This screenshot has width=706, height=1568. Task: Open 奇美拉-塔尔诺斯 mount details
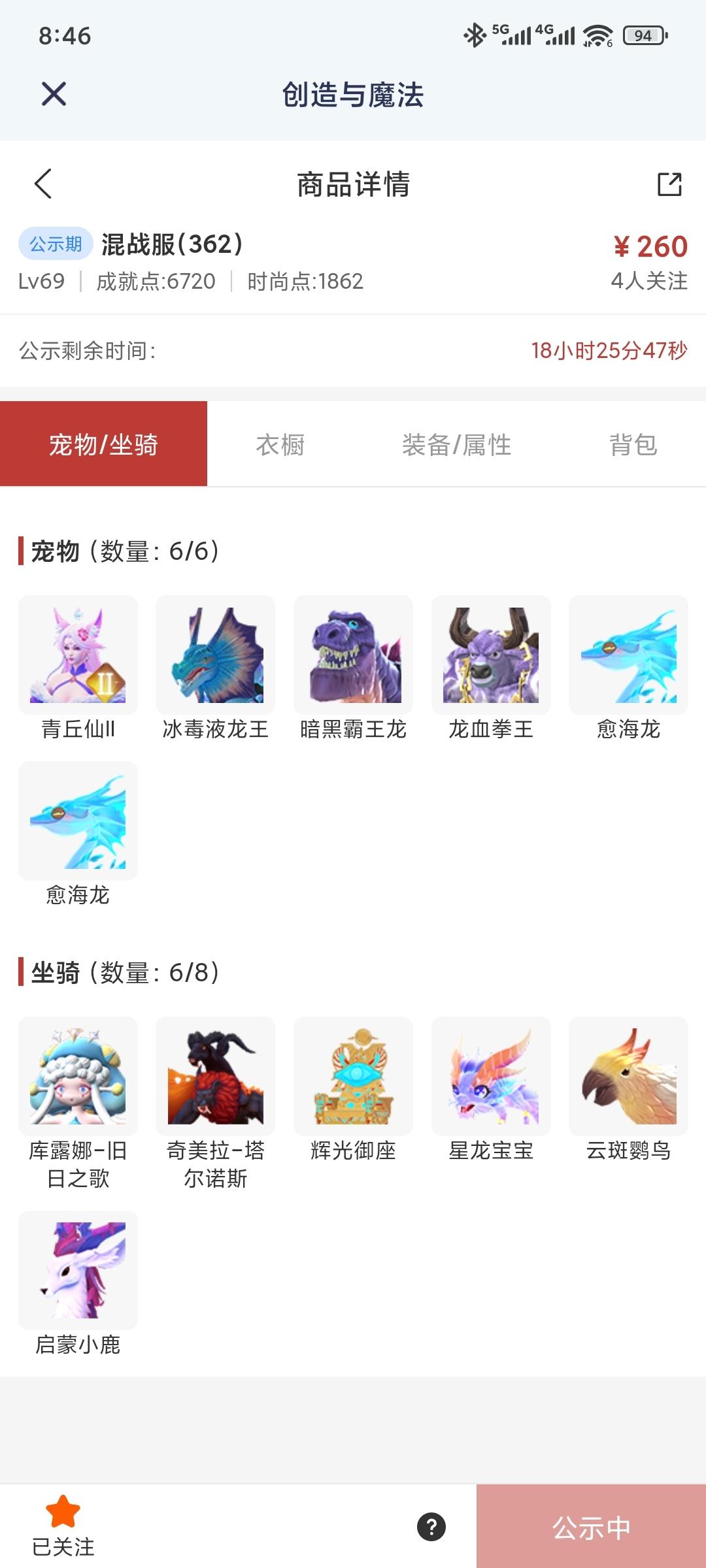[215, 1076]
